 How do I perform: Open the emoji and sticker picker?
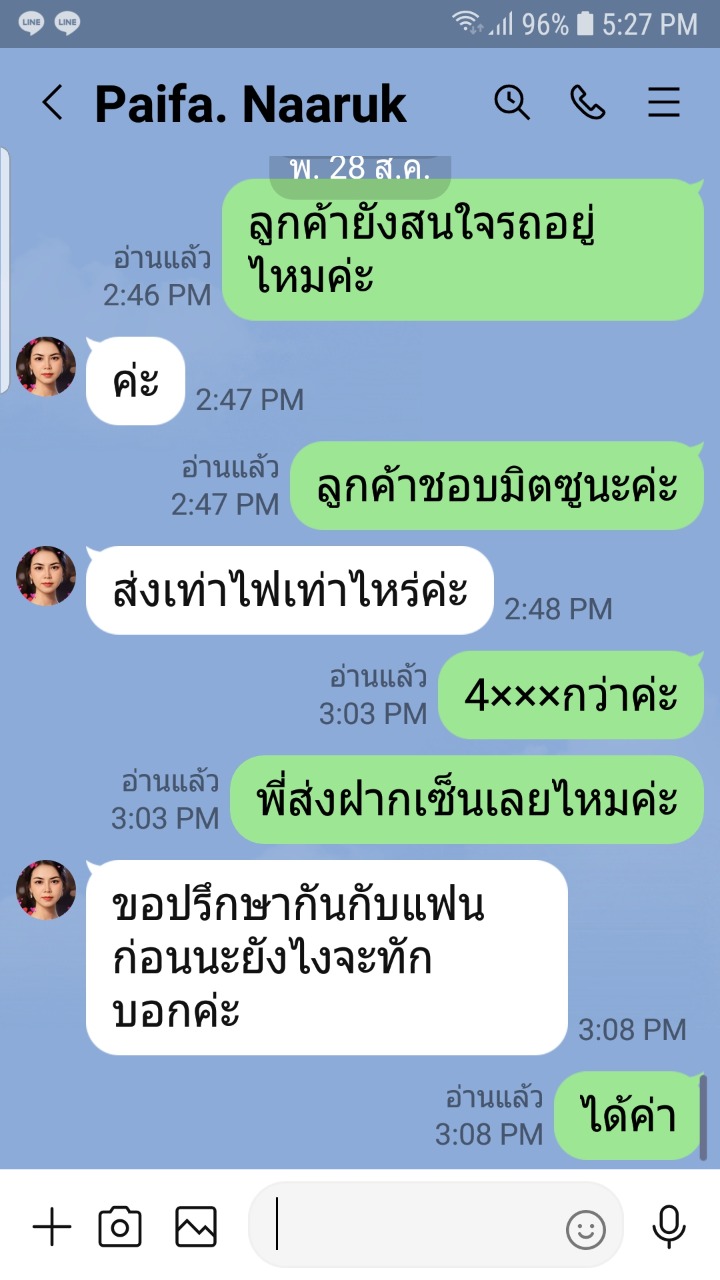coord(586,1229)
